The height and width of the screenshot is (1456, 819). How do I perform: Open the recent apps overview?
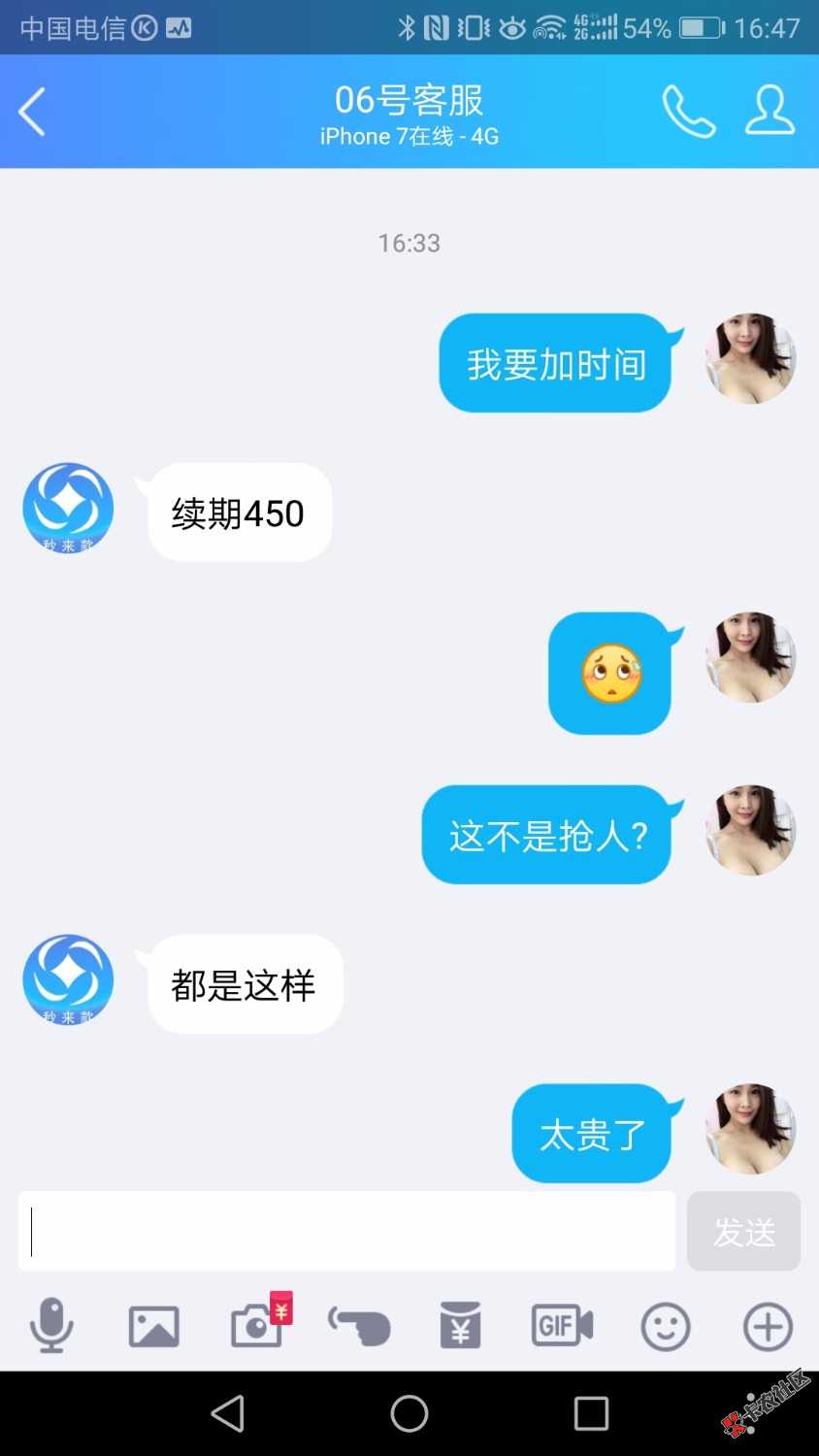click(x=591, y=1413)
